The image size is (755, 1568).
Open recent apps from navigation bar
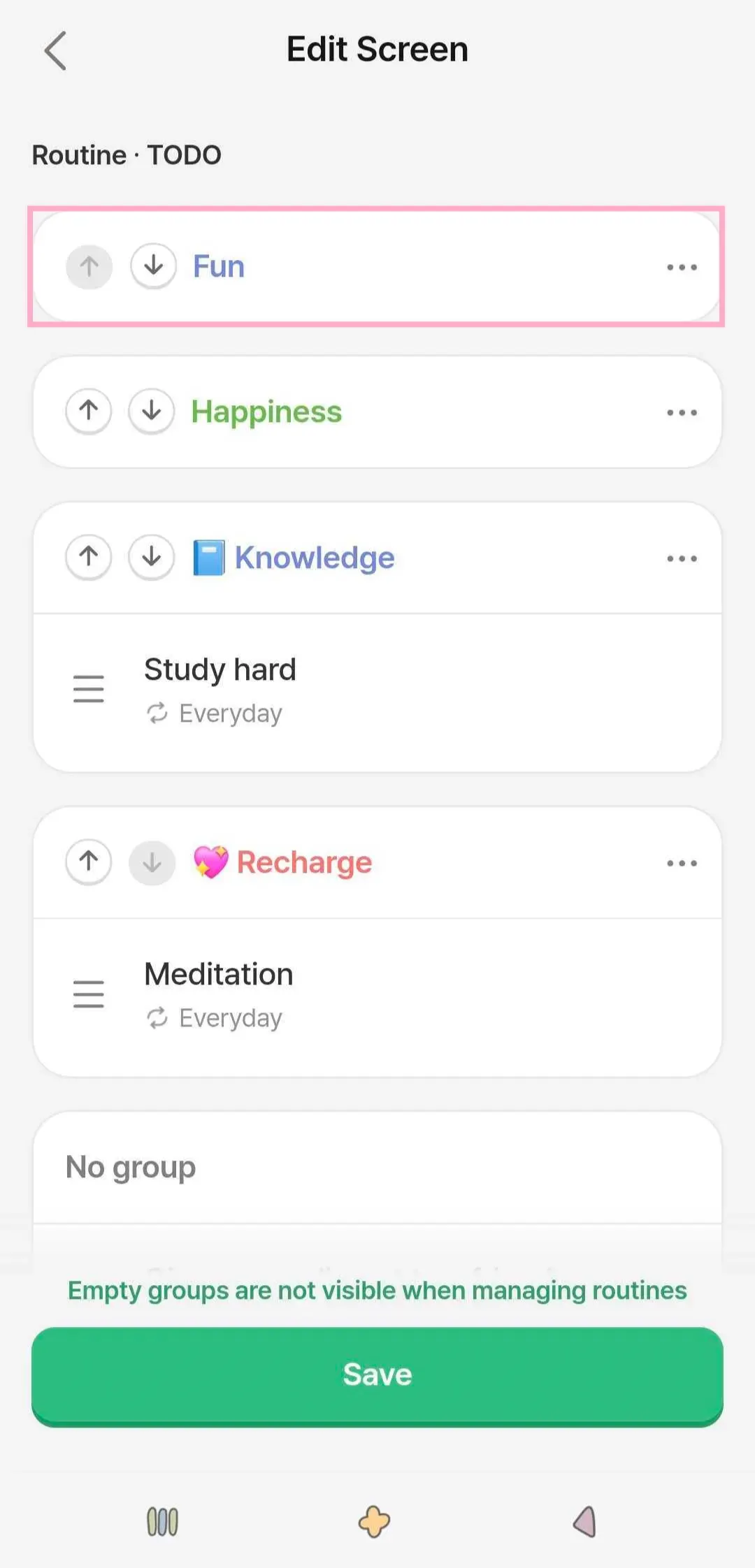pyautogui.click(x=162, y=1521)
